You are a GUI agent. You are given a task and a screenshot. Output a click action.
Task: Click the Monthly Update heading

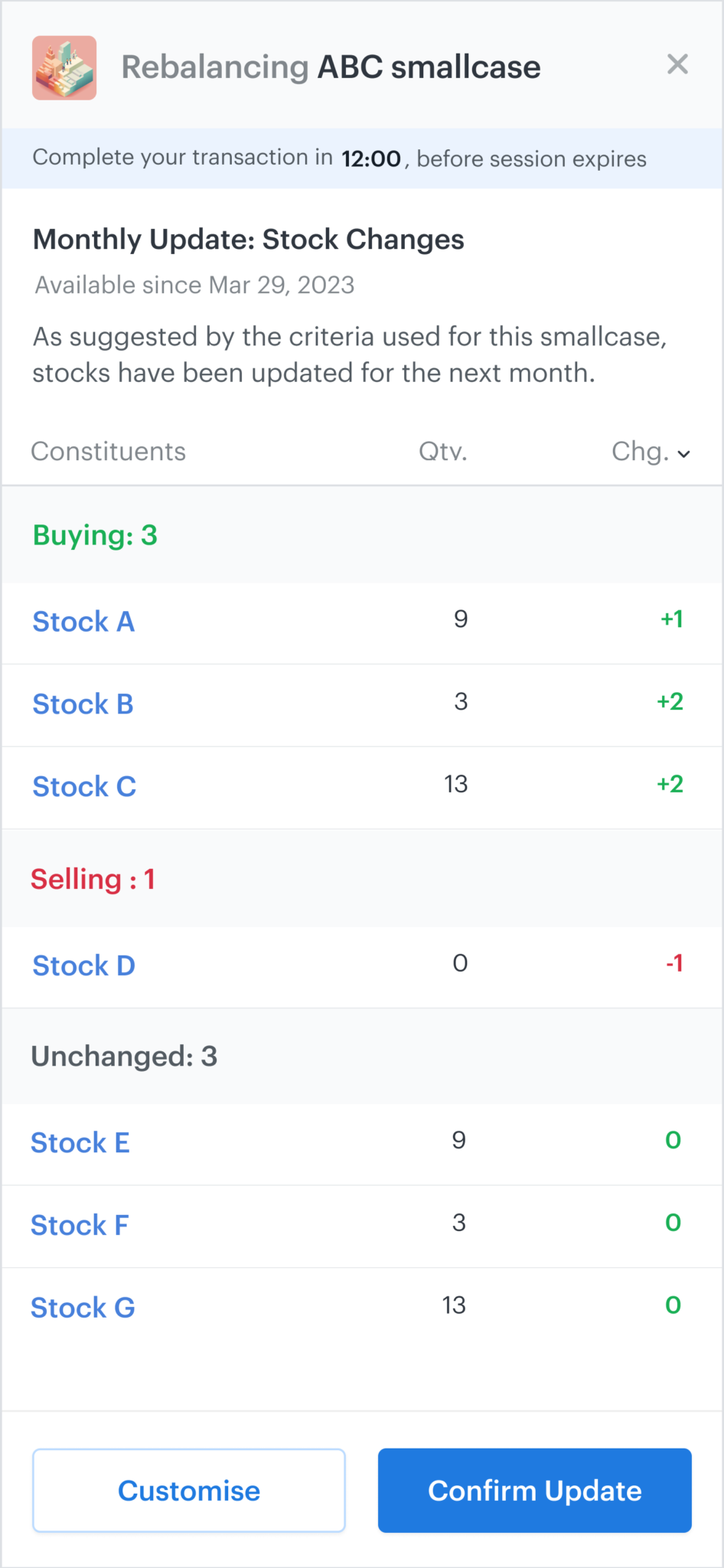pyautogui.click(x=248, y=240)
